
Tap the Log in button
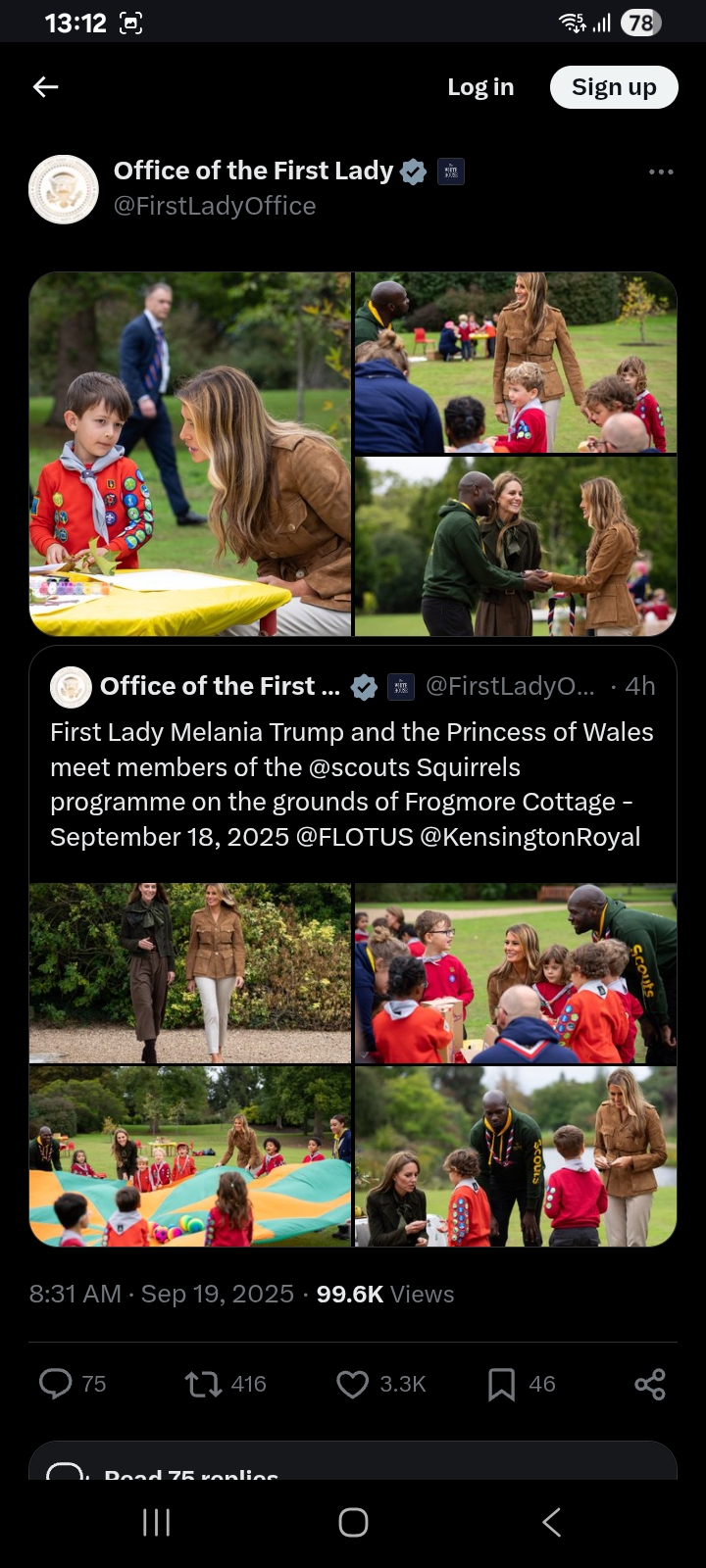click(x=480, y=87)
